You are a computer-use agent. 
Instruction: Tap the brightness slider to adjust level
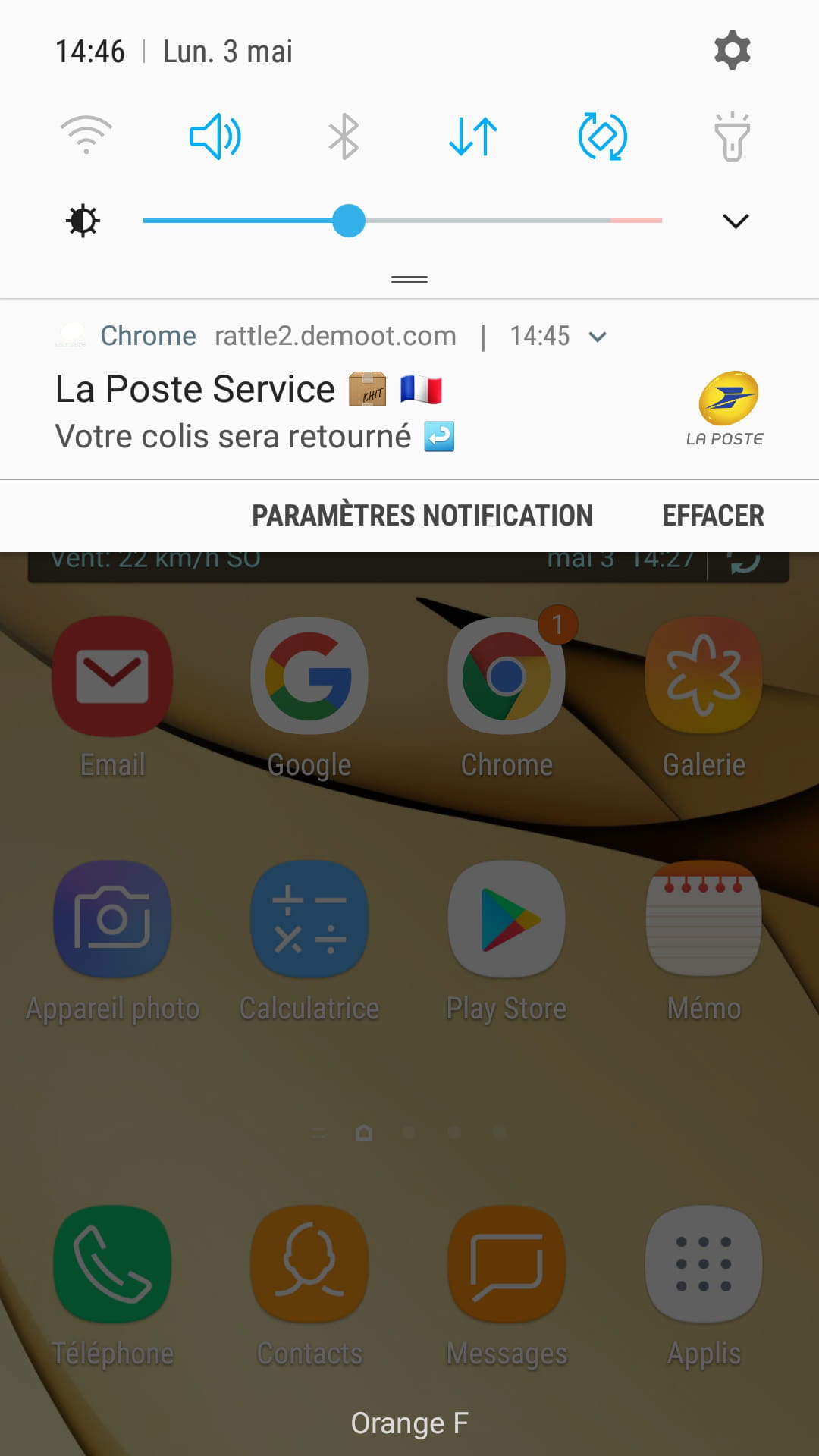click(402, 221)
